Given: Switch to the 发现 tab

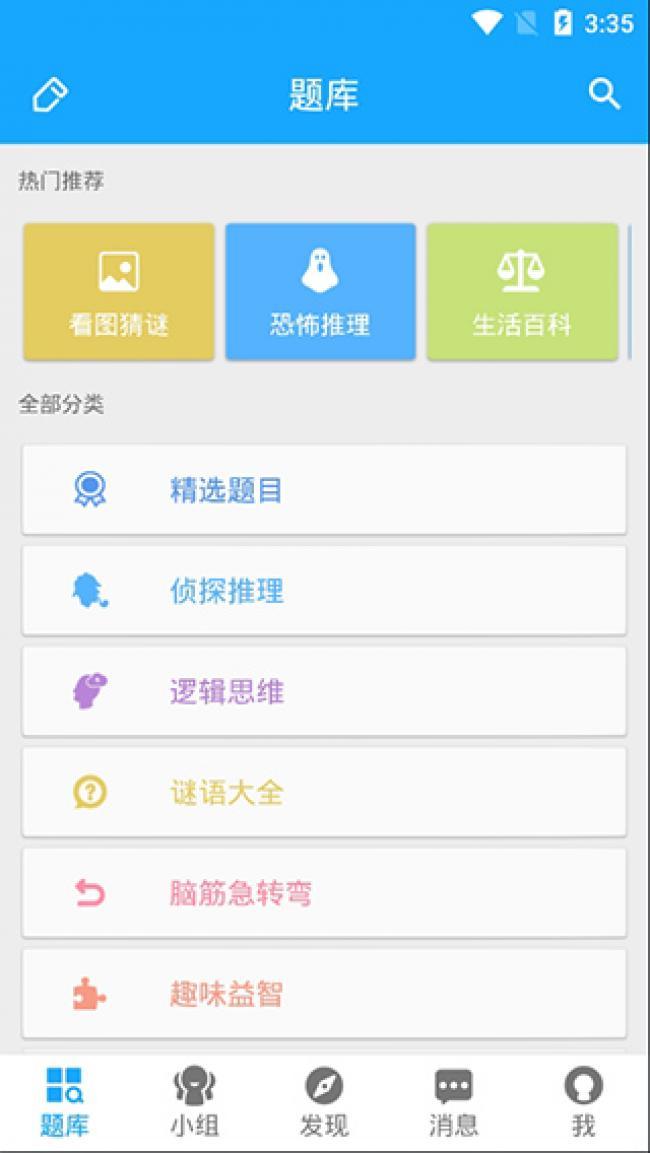Looking at the screenshot, I should click(324, 1102).
